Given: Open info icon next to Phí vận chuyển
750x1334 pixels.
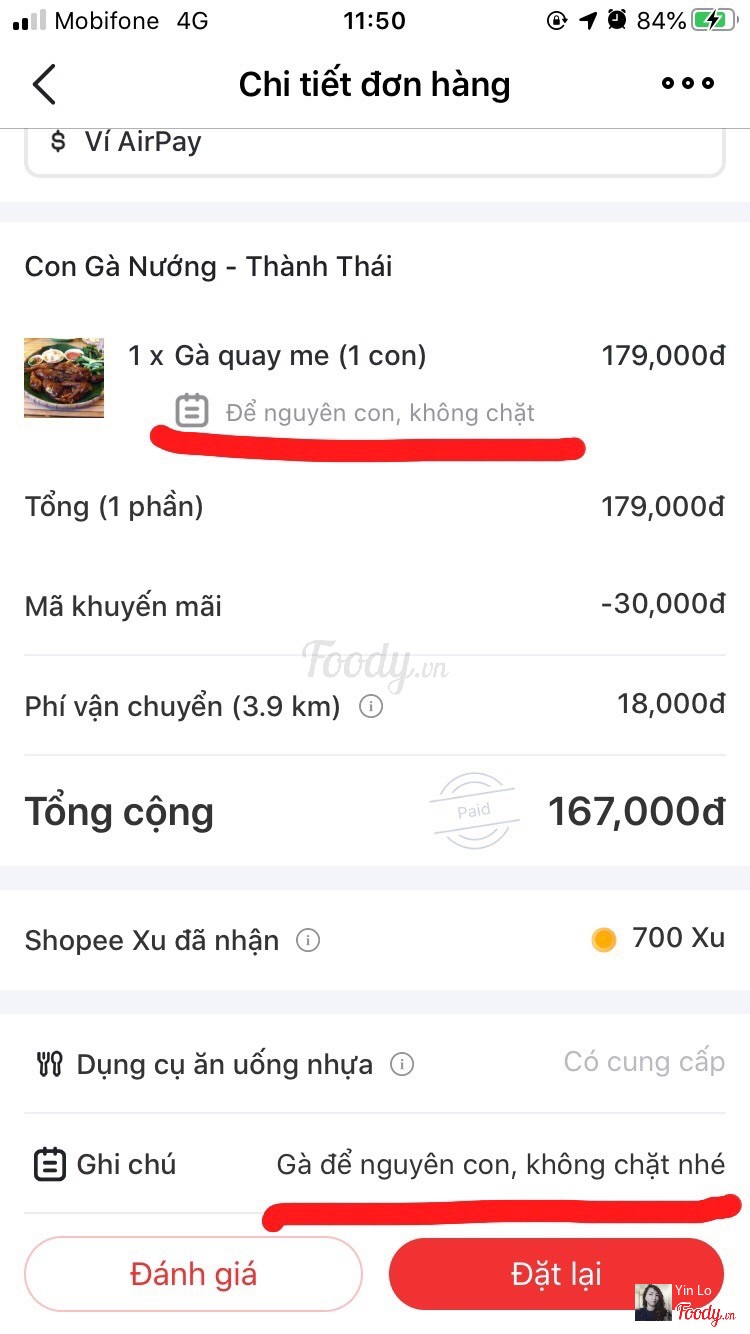Looking at the screenshot, I should coord(371,707).
